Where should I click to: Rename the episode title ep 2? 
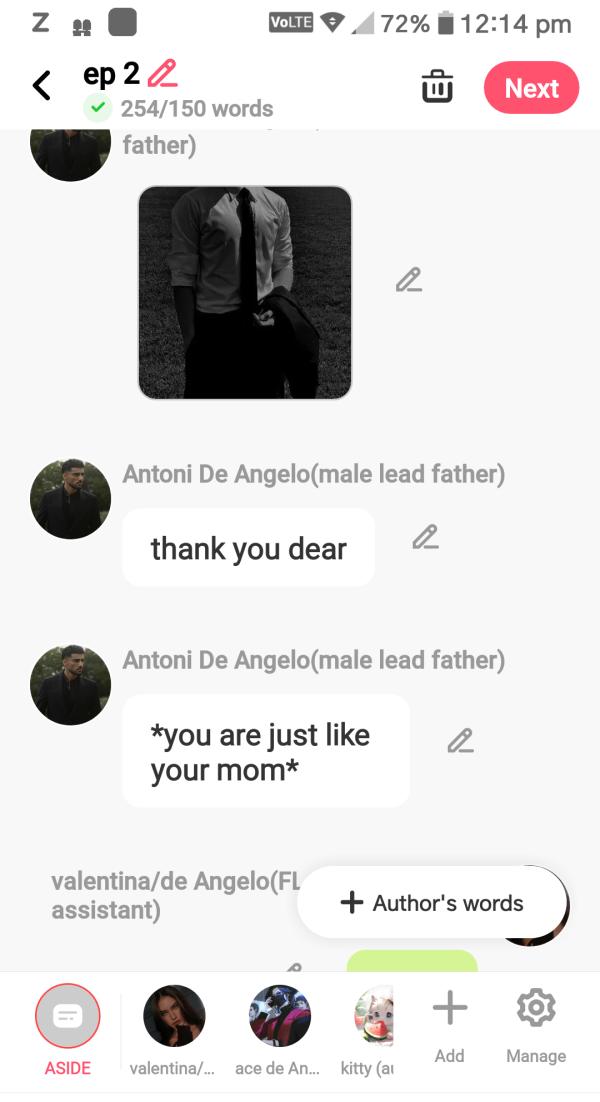(162, 74)
